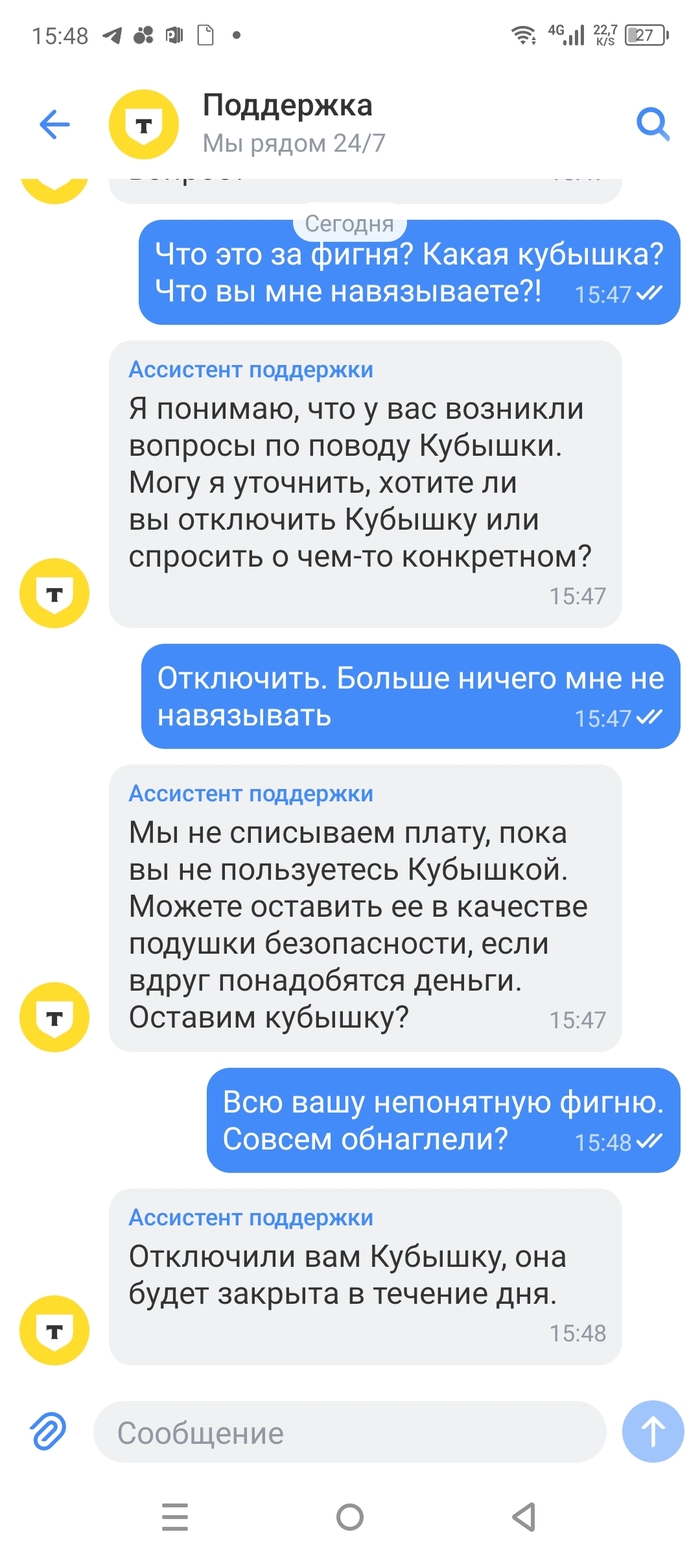Go to the home screen

350,1517
